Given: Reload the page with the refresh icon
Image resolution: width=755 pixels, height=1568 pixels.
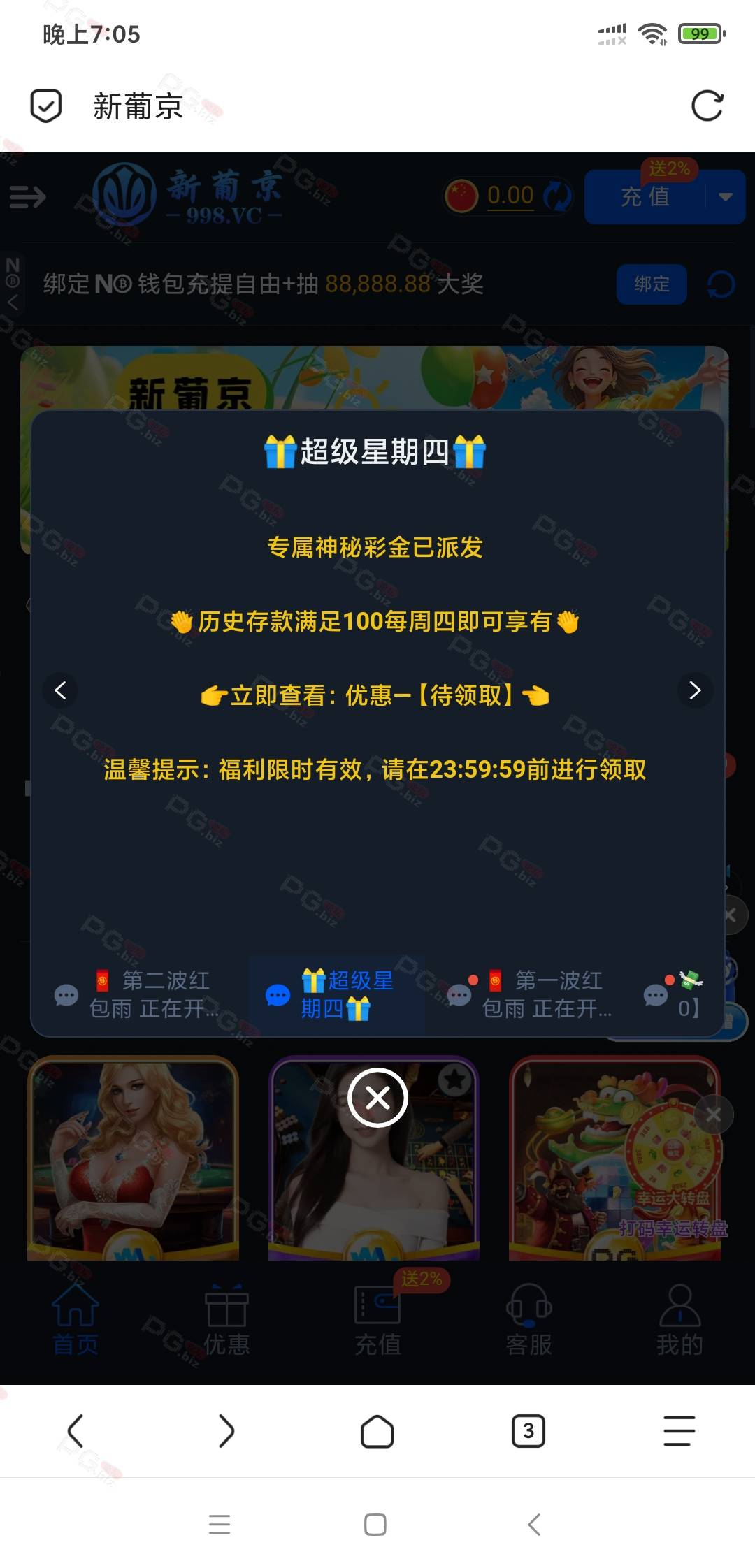Looking at the screenshot, I should point(707,106).
